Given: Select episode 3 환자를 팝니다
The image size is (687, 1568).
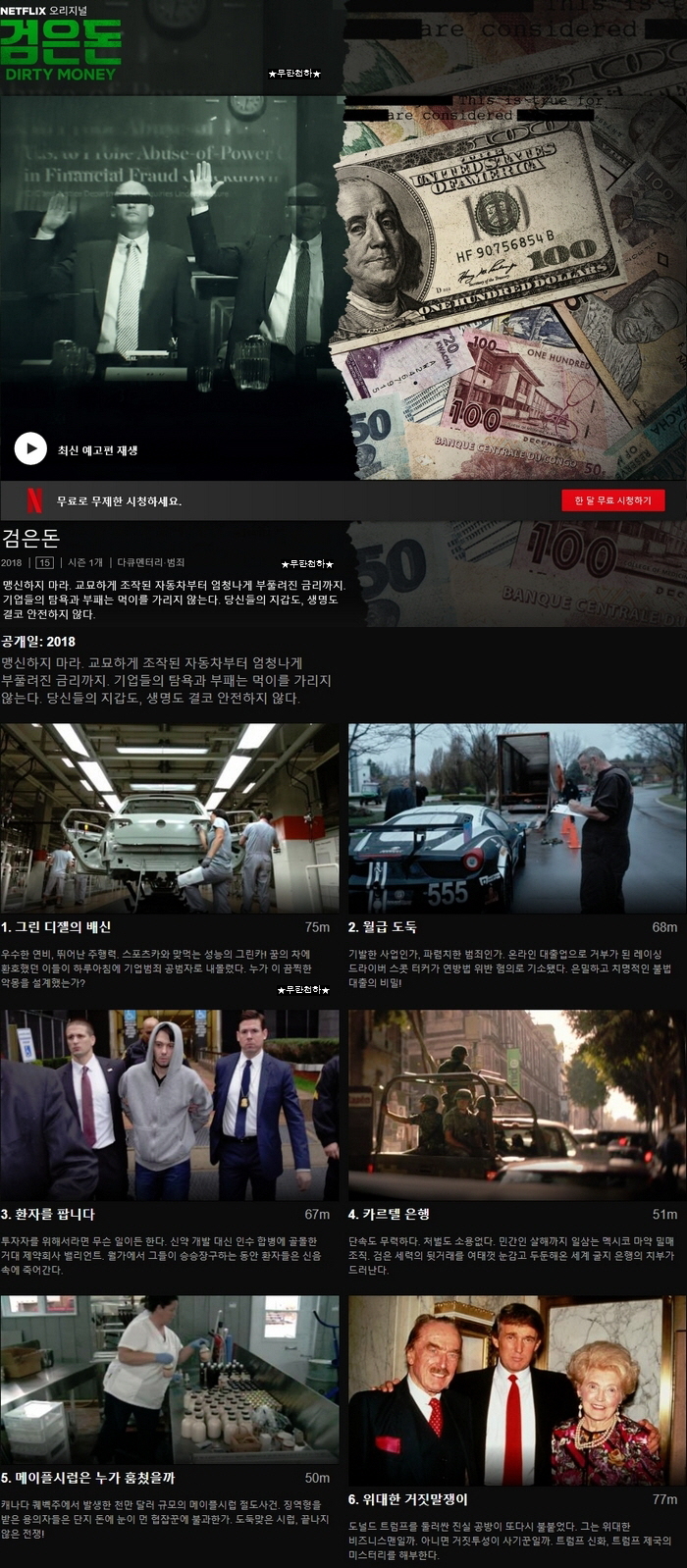Looking at the screenshot, I should click(169, 1105).
